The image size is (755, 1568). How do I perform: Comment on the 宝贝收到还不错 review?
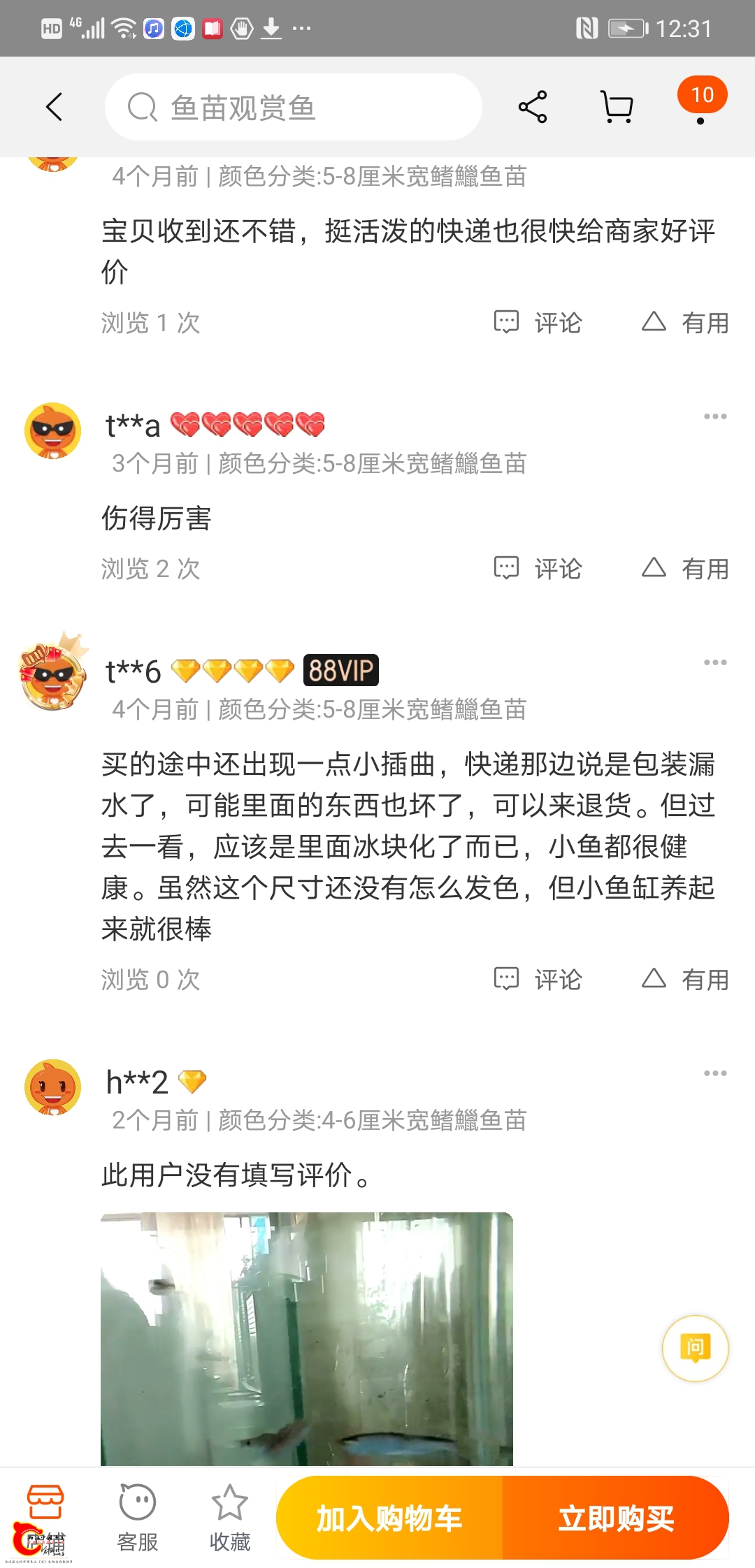point(538,323)
